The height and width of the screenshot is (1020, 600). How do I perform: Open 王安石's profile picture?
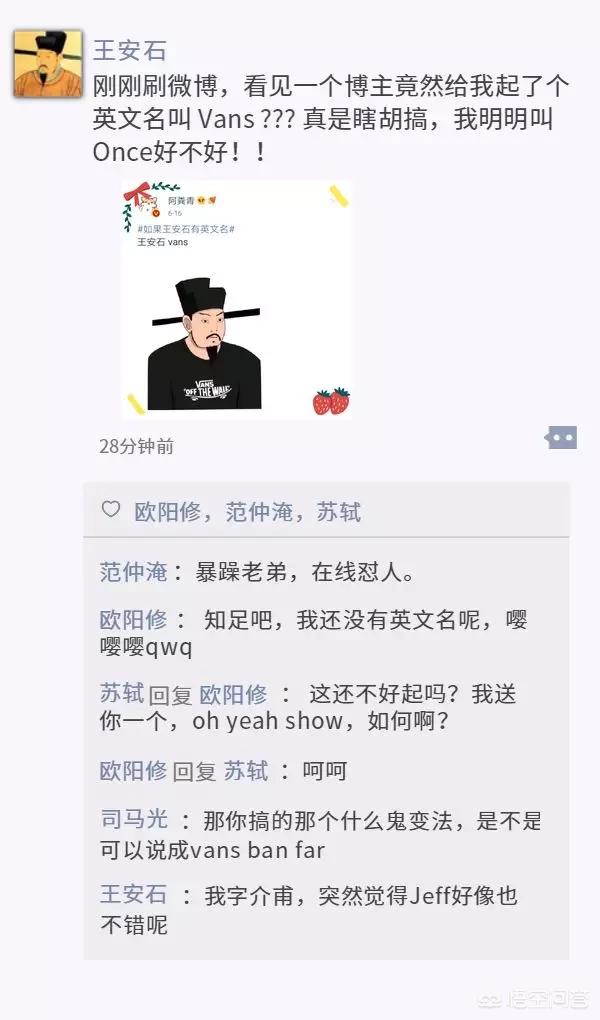pyautogui.click(x=47, y=63)
